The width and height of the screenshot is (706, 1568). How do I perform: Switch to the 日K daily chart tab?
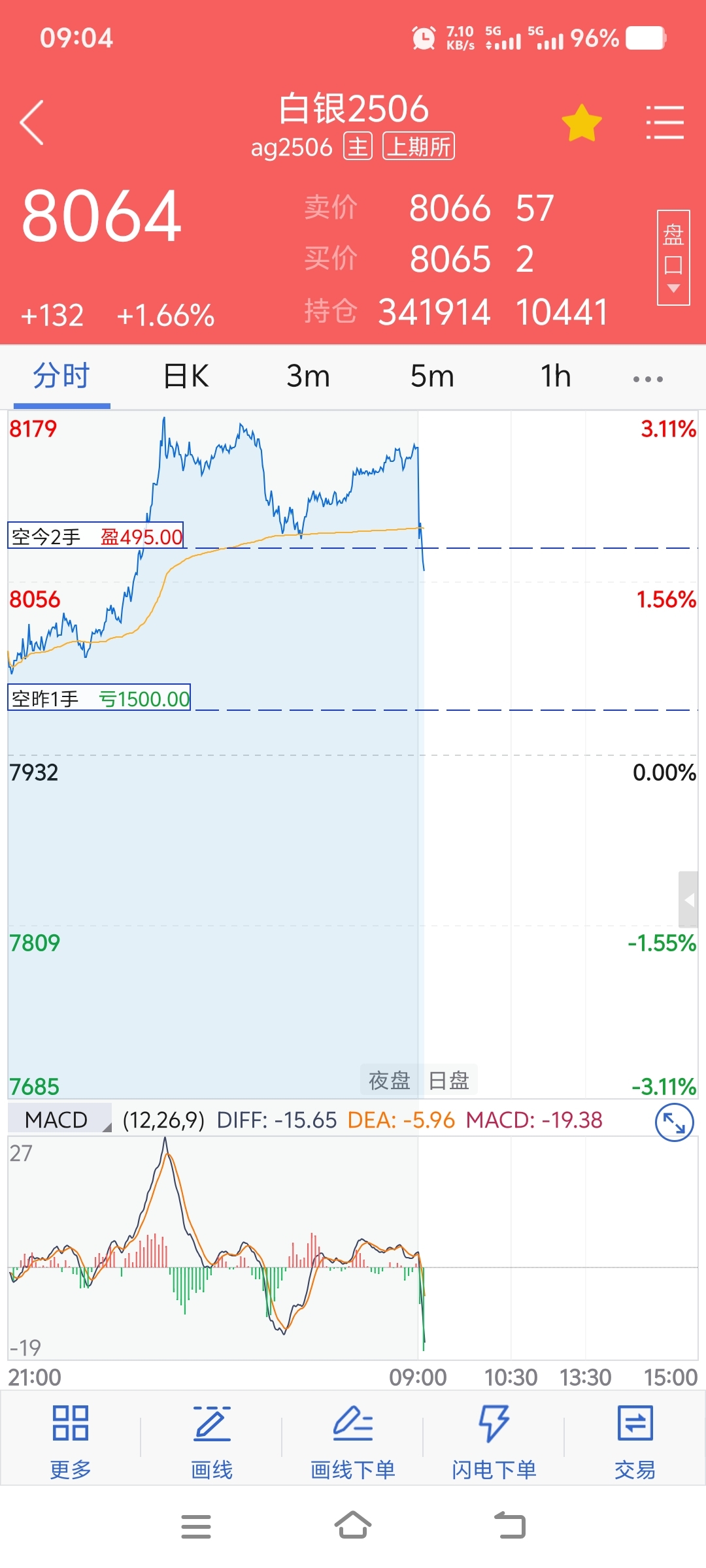pos(185,376)
